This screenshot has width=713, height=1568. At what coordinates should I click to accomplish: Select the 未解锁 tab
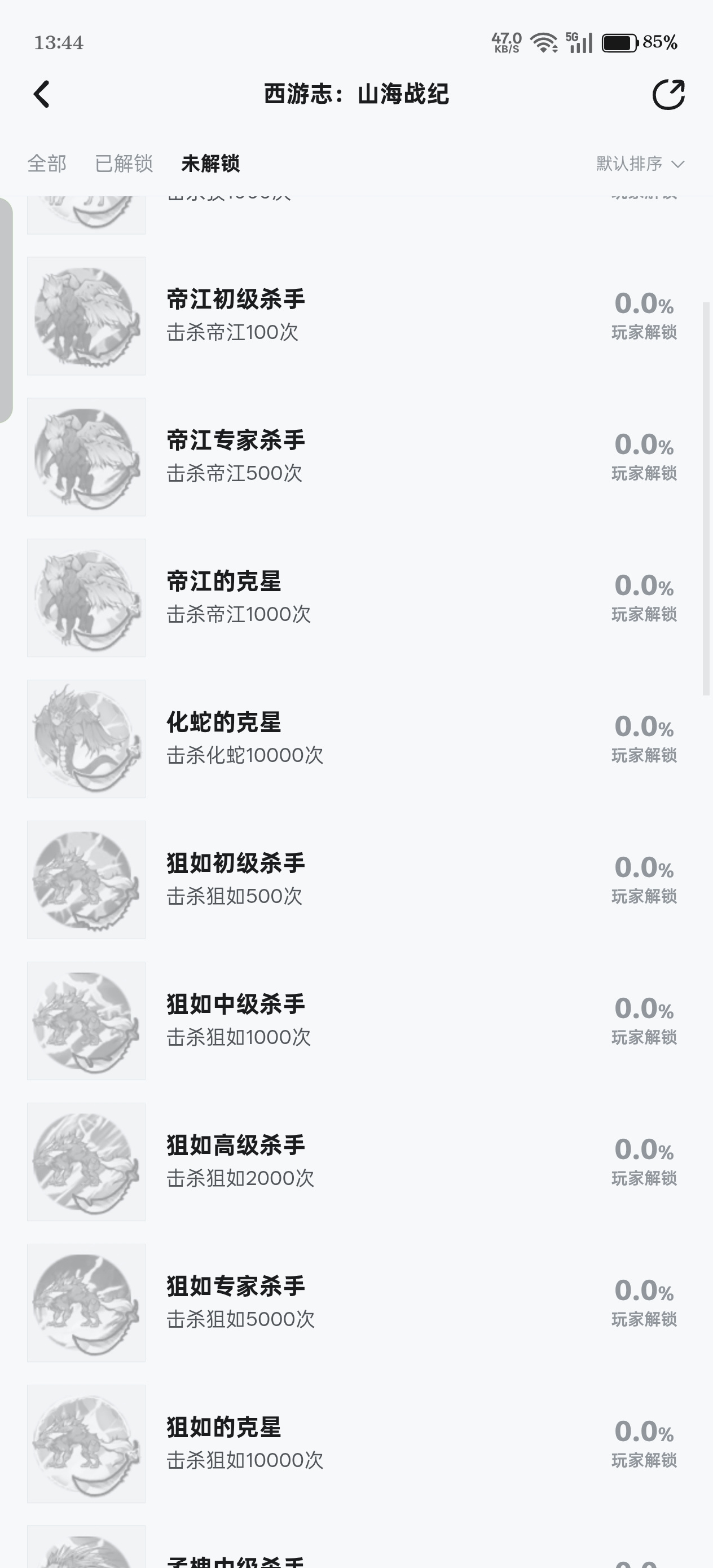(x=210, y=164)
